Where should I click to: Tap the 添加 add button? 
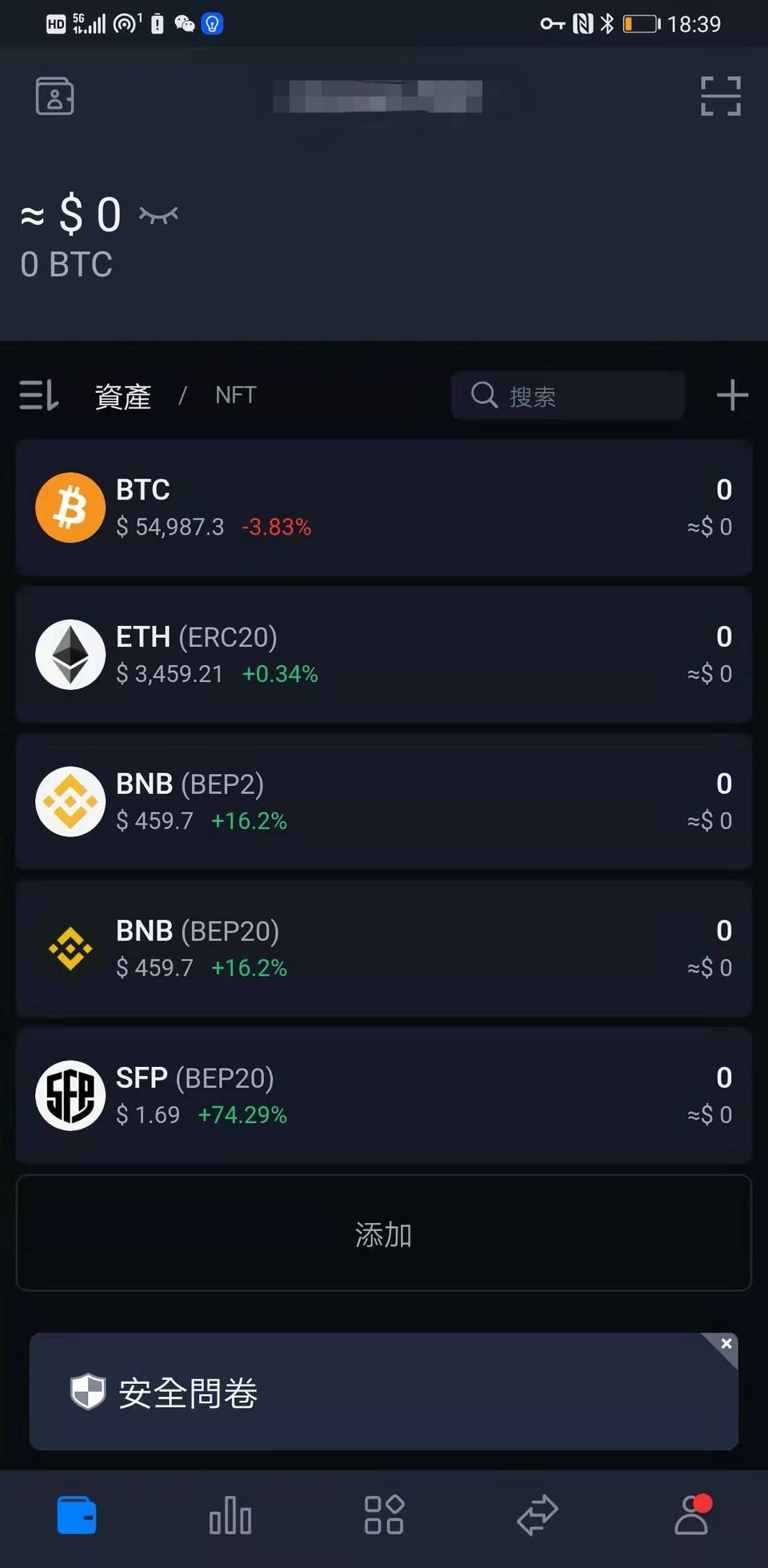click(384, 1233)
